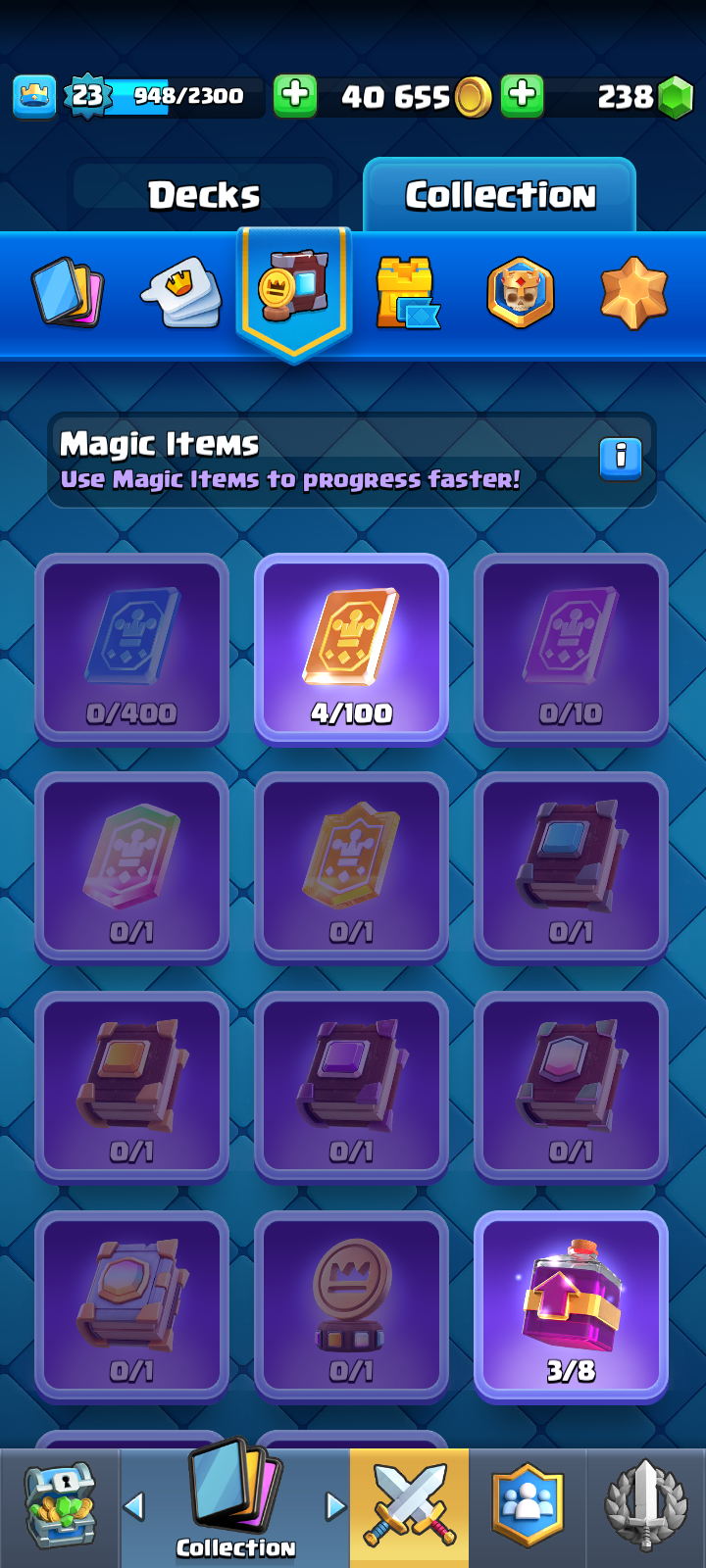706x1568 pixels.
Task: Open the tower skins sub-tab
Action: [407, 292]
